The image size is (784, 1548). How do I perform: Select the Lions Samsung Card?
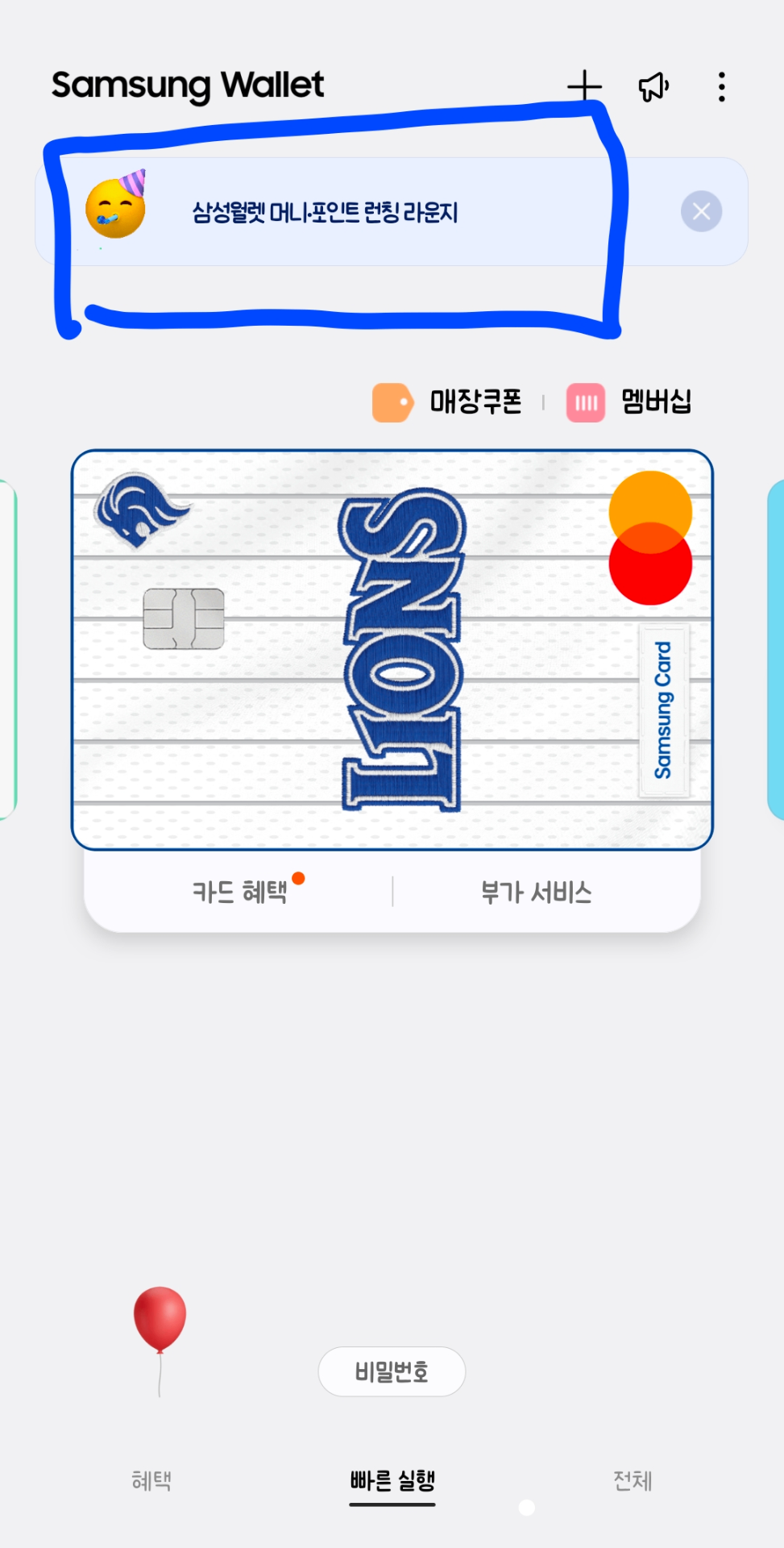392,649
